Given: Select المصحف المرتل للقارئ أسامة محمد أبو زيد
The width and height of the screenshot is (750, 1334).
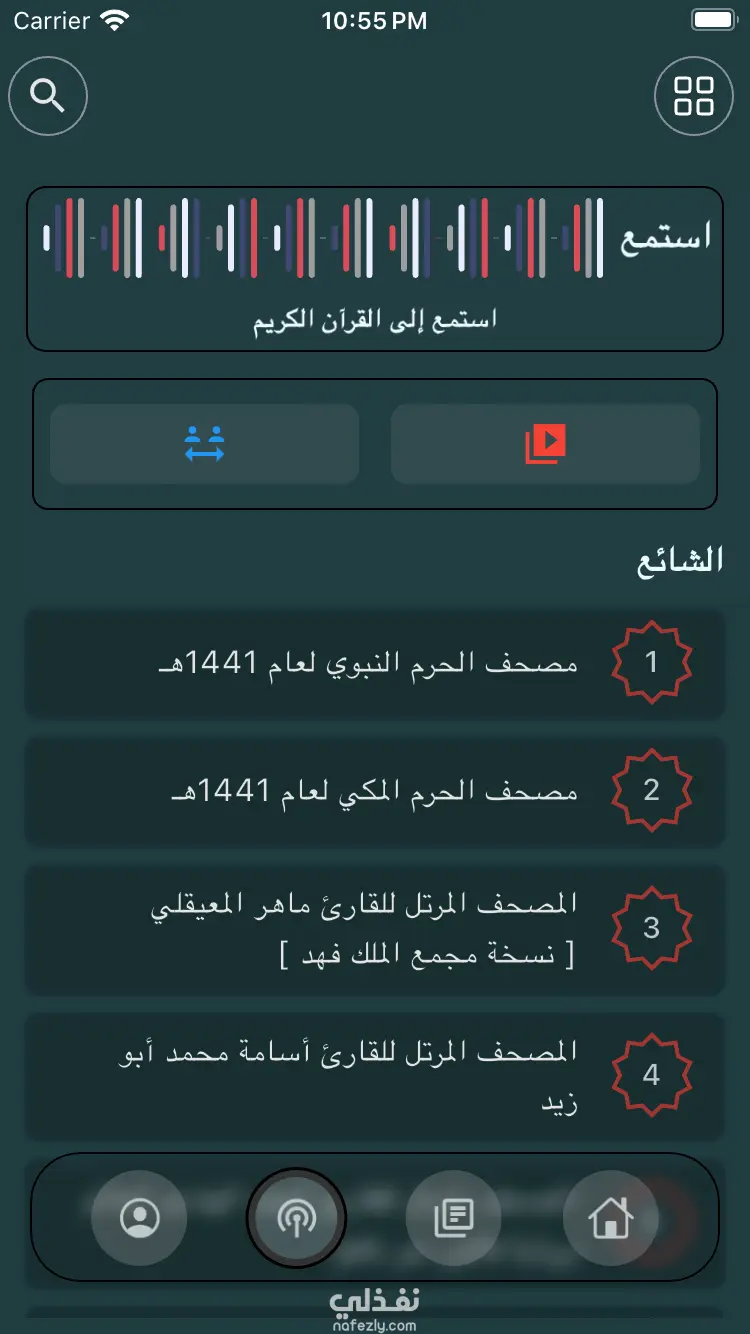Looking at the screenshot, I should click(x=374, y=1075).
